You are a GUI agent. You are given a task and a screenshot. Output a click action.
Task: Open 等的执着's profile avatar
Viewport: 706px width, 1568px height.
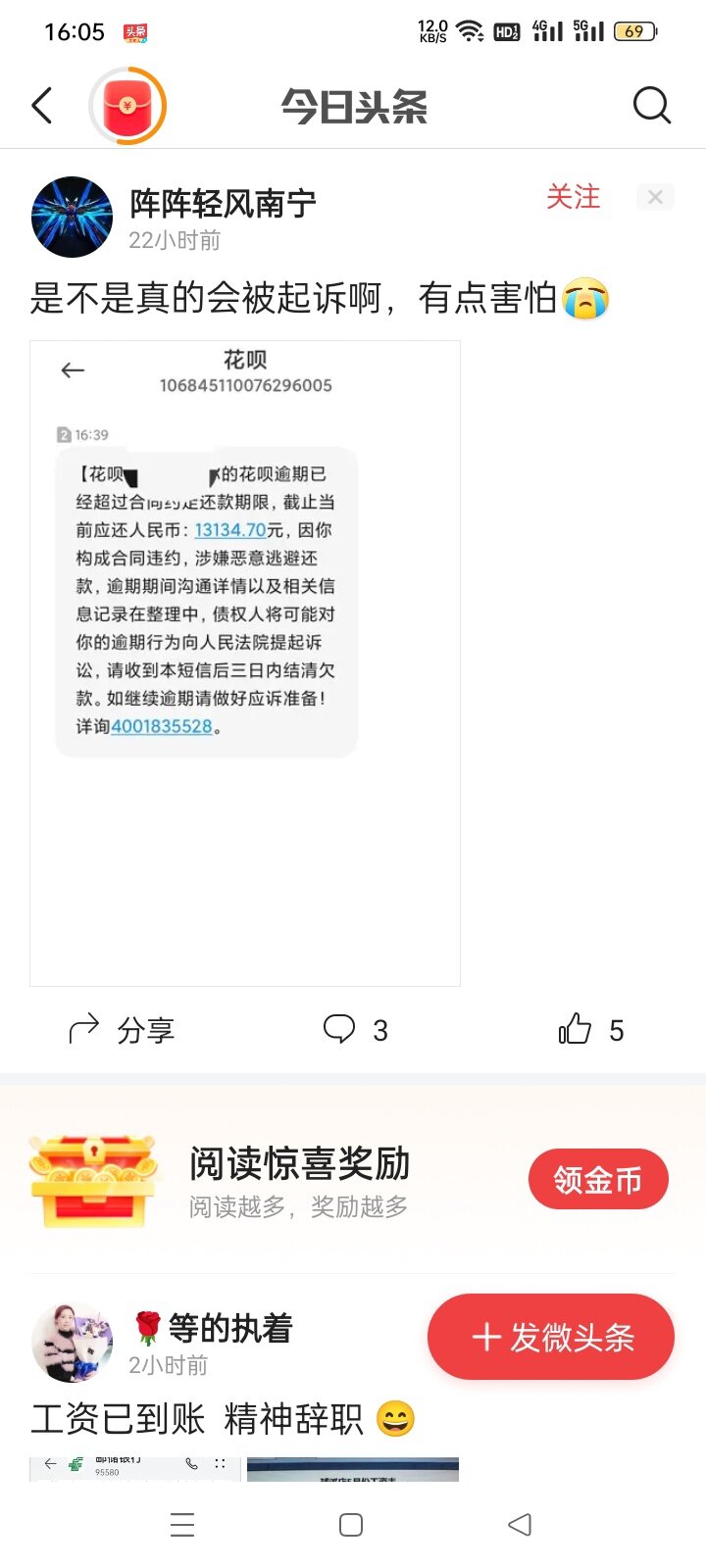(72, 1342)
